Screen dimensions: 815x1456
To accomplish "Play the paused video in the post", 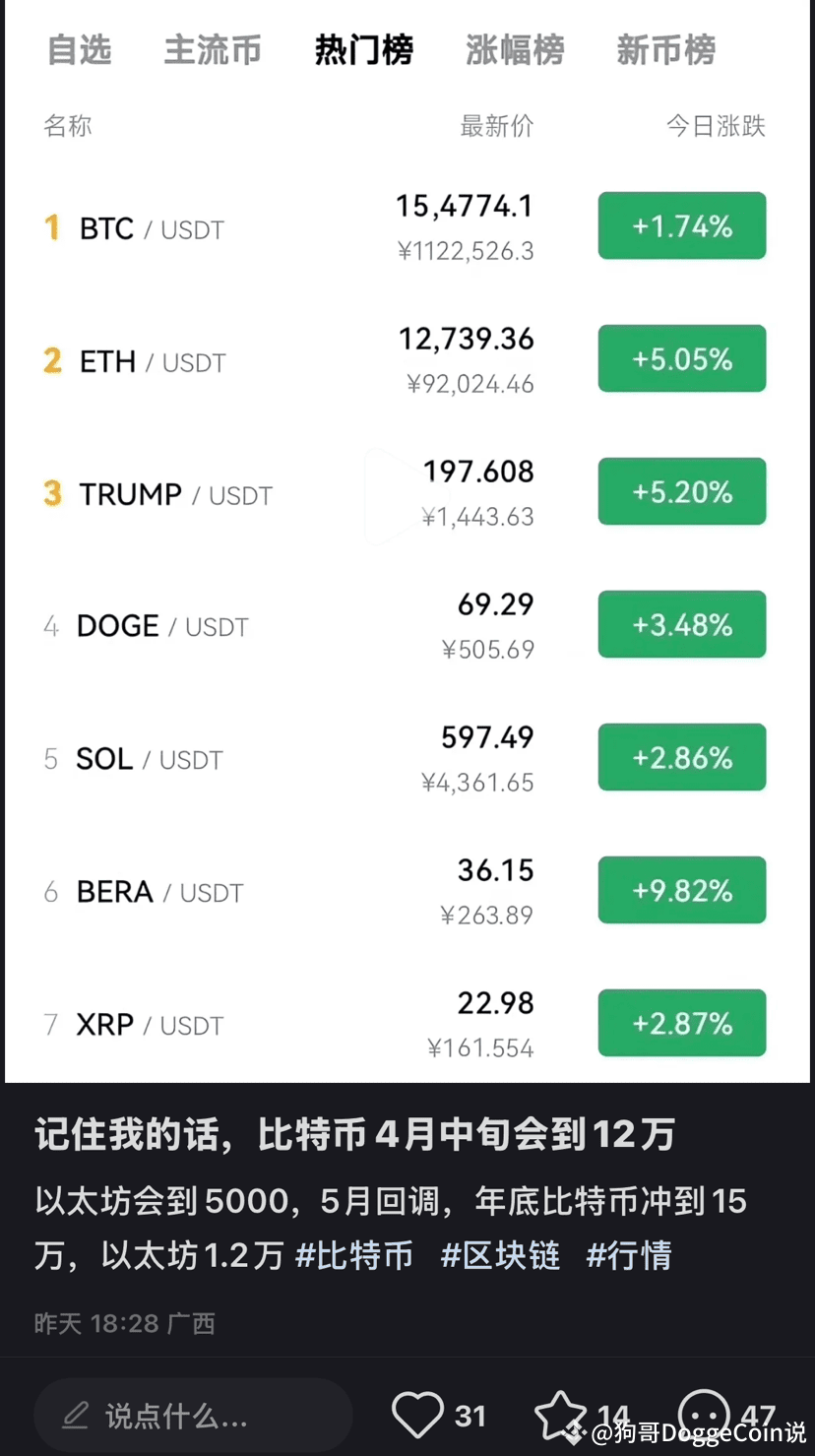I will coord(396,496).
